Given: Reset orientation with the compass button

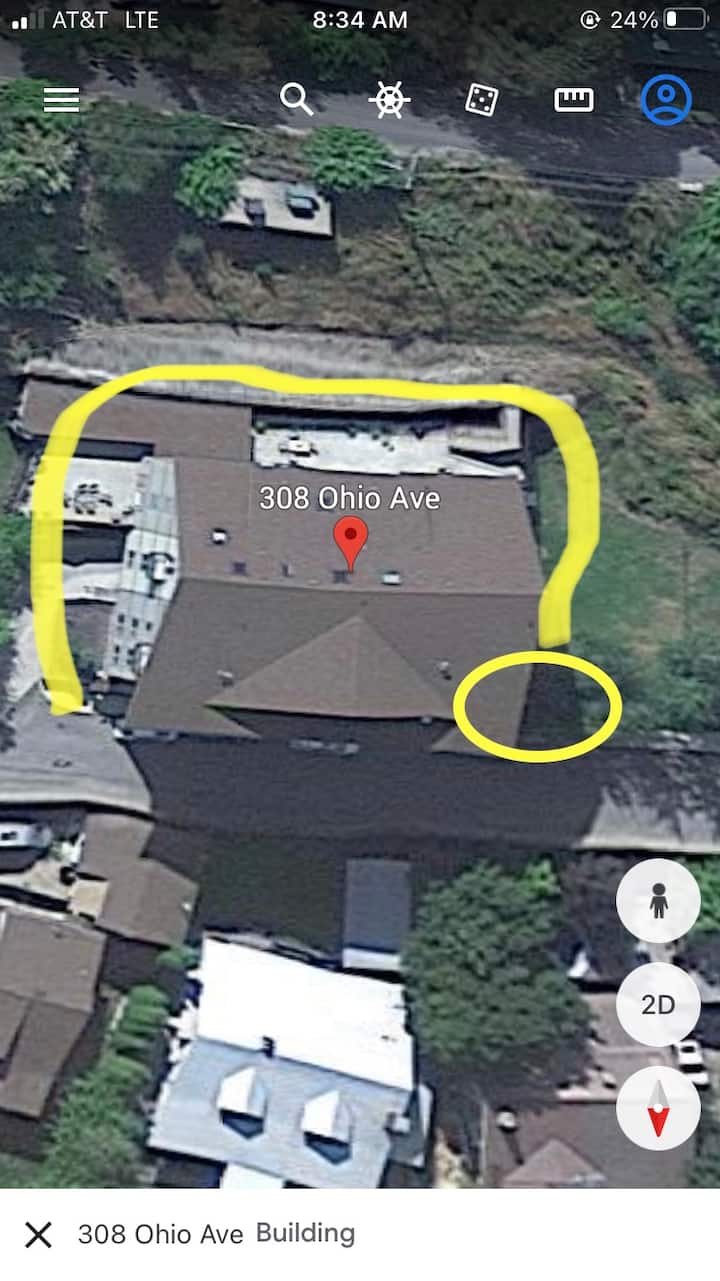Looking at the screenshot, I should pos(658,1107).
